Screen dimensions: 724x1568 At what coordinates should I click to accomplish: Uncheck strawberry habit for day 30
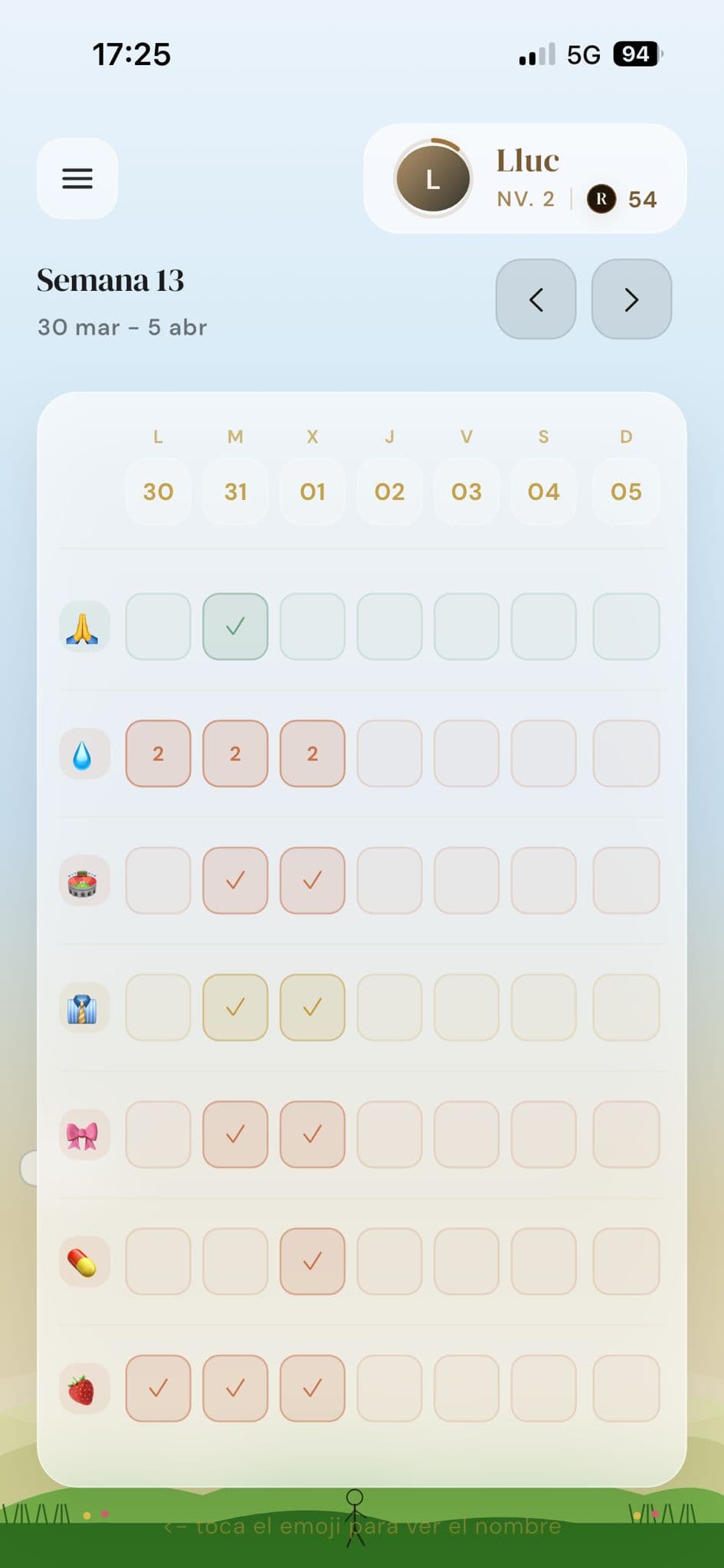[x=158, y=1389]
